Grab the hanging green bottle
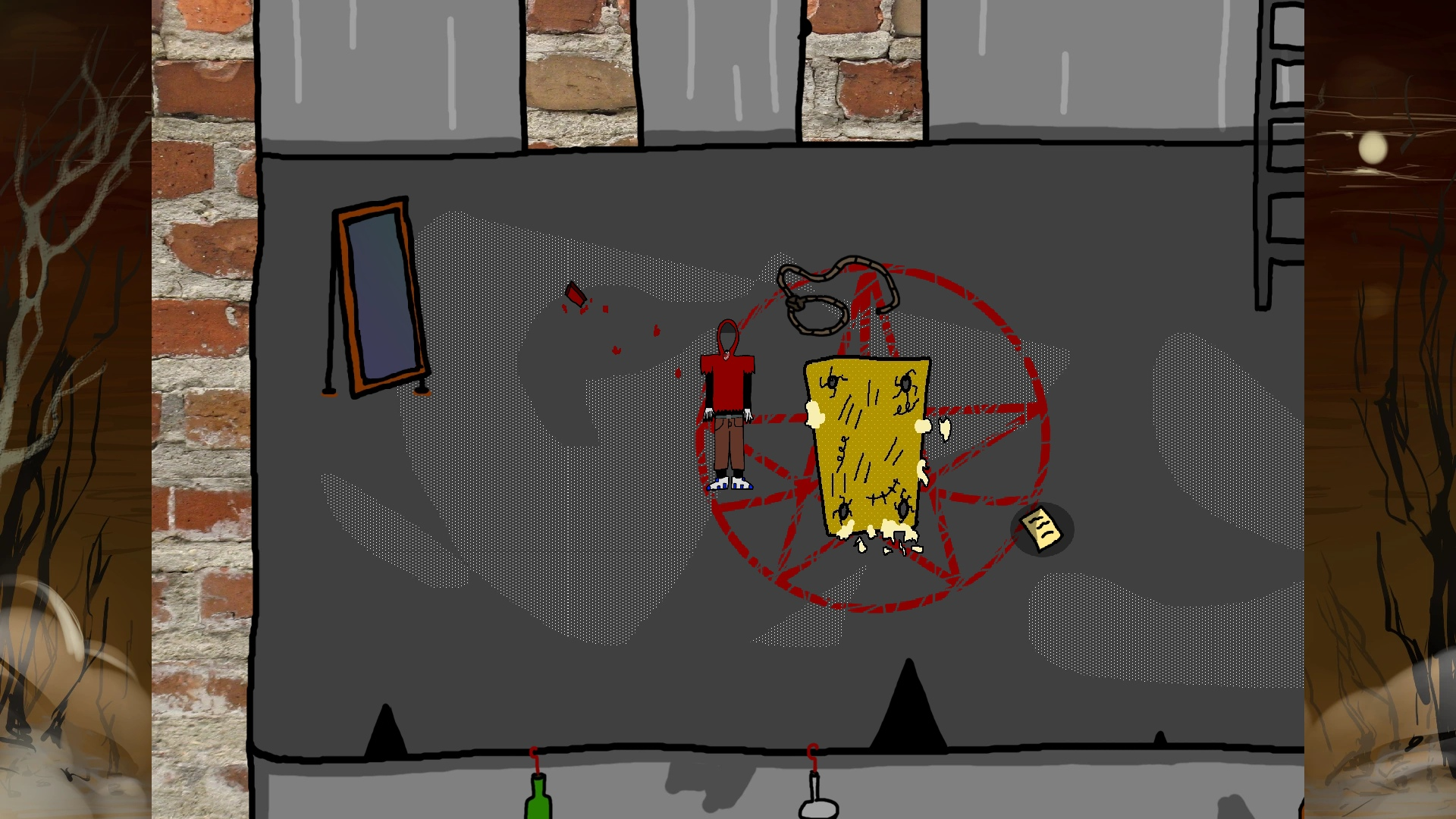Image resolution: width=1456 pixels, height=819 pixels. 538,795
